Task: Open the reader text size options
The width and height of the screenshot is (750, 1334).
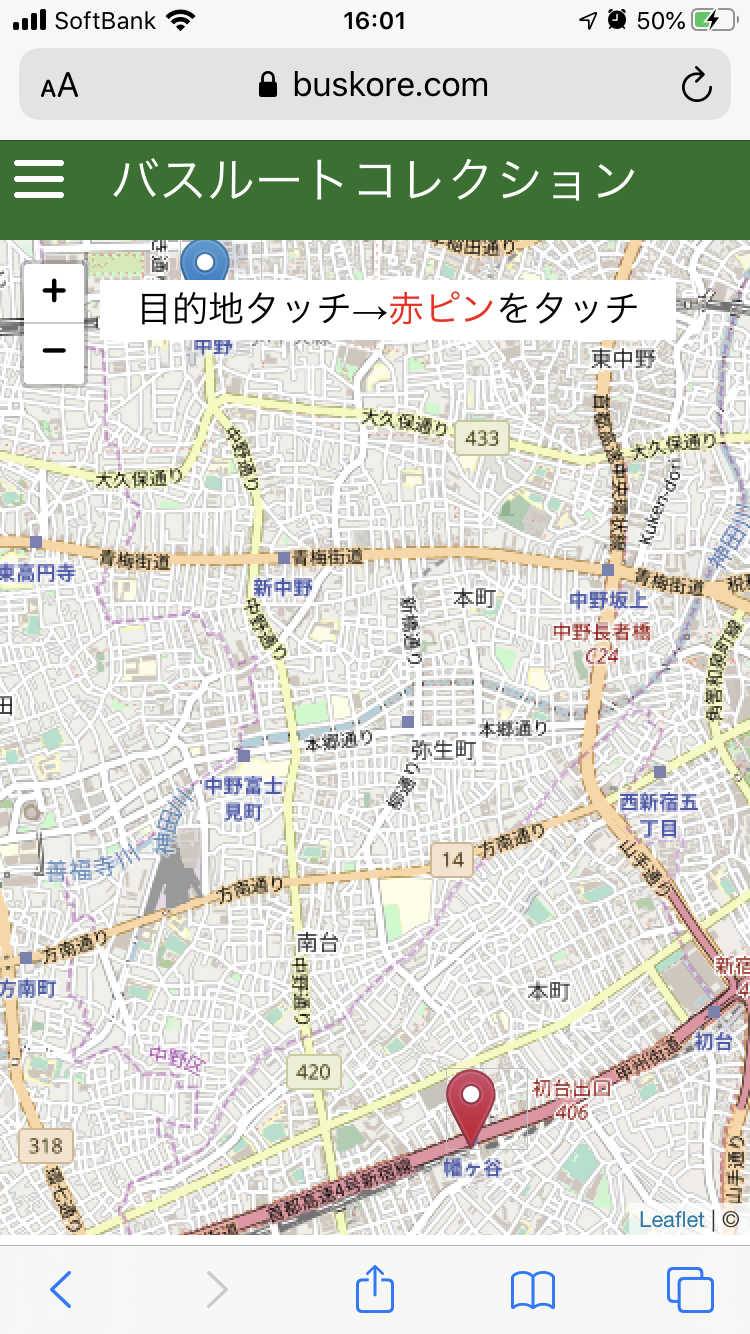Action: coord(59,85)
